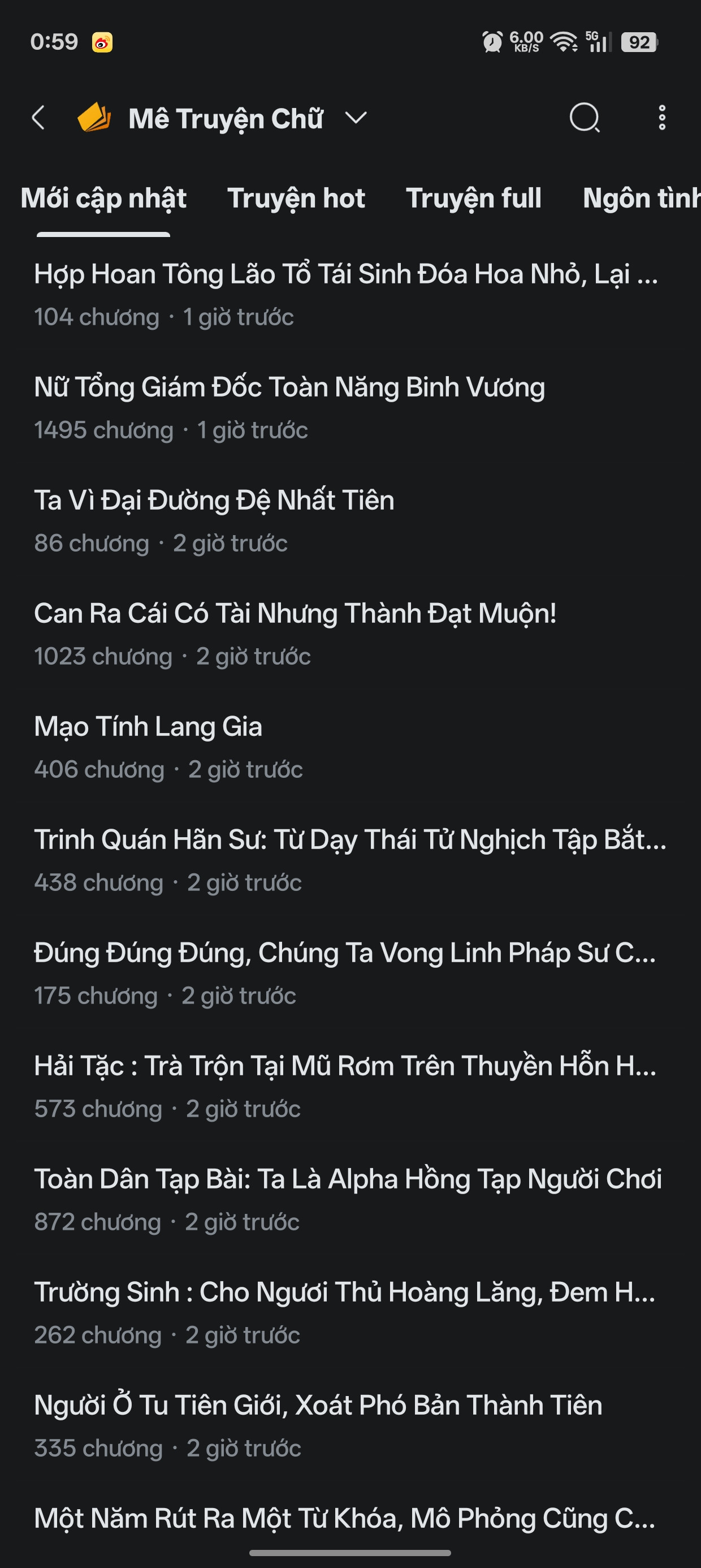
Task: Open the search icon
Action: (584, 118)
